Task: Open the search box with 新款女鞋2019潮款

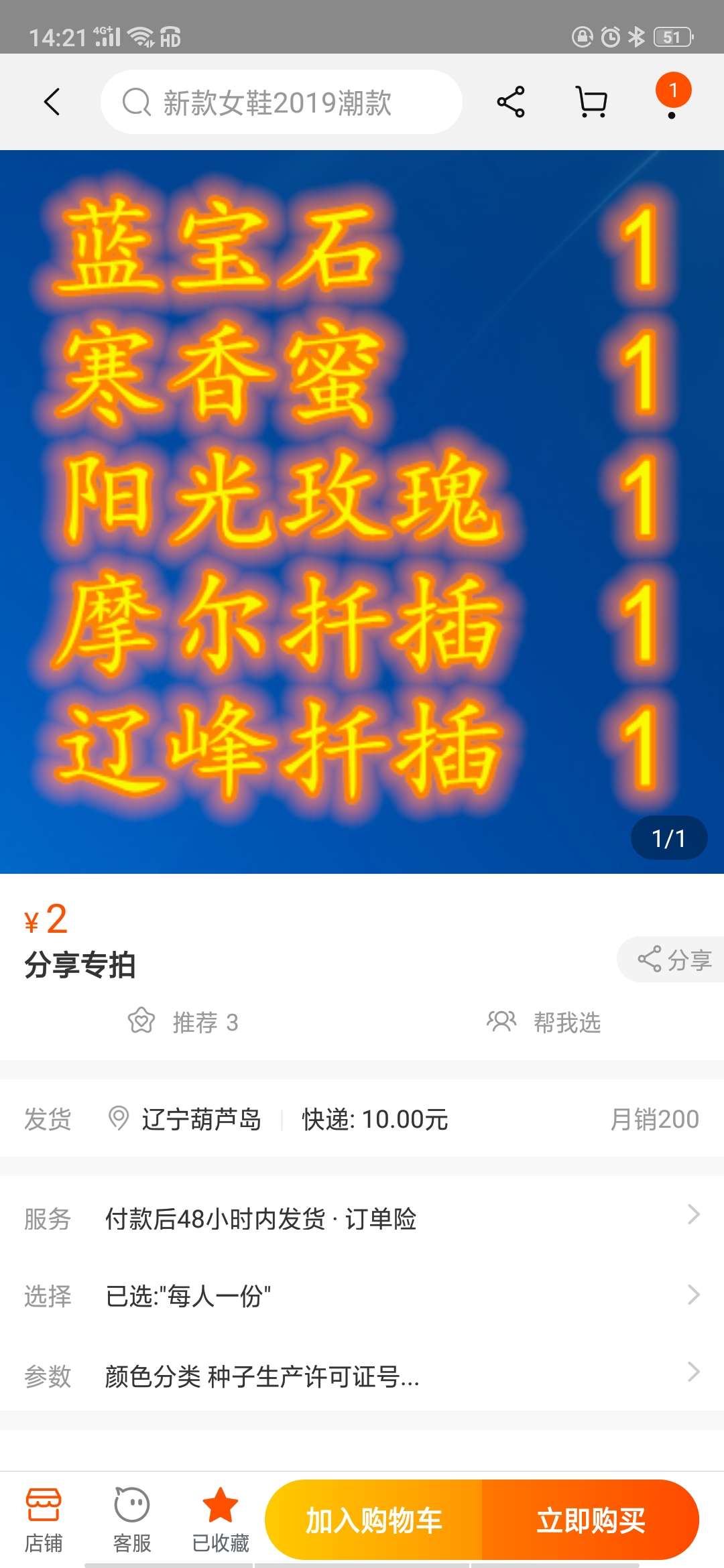Action: [281, 102]
